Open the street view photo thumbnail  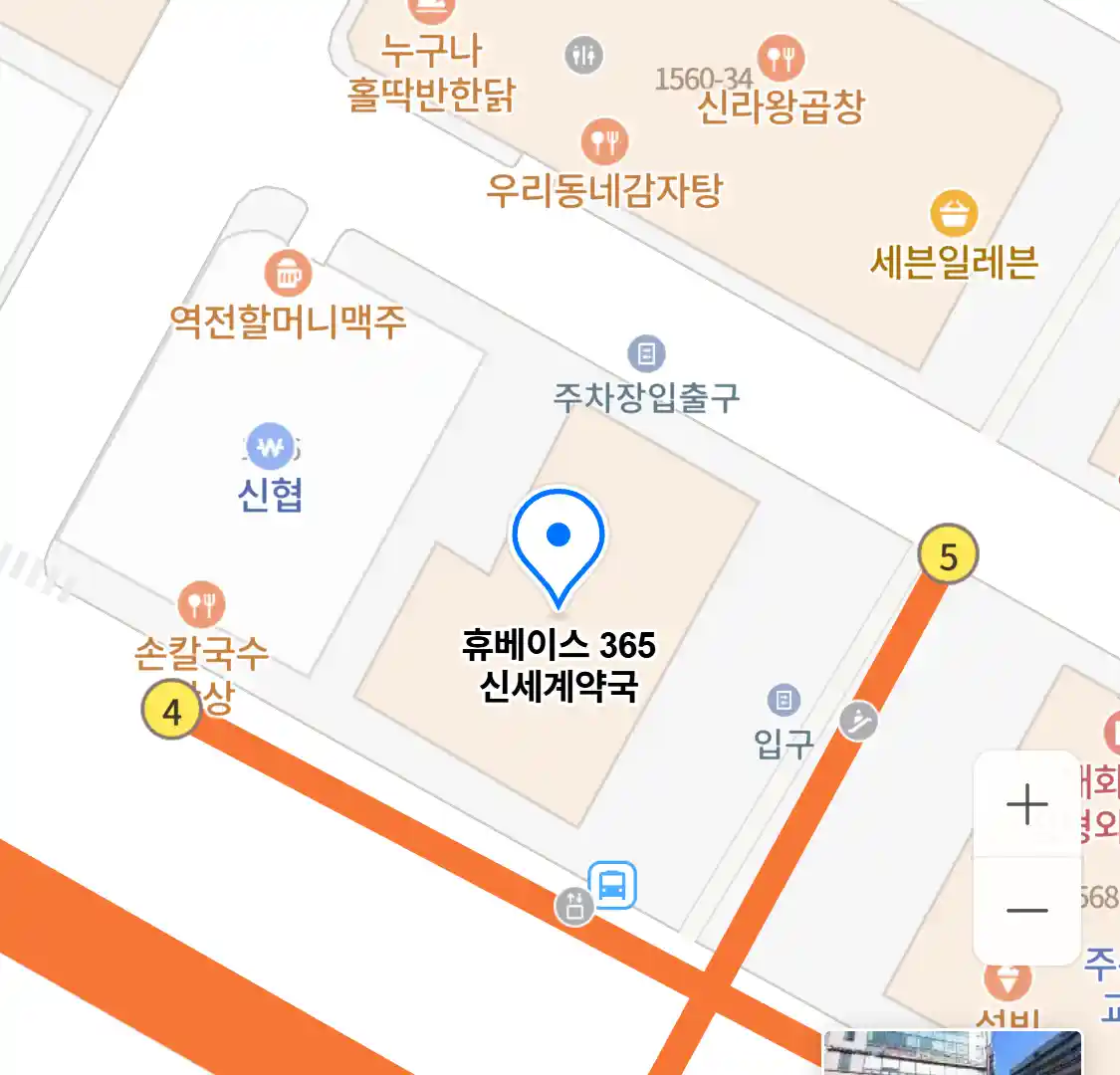[x=951, y=1053]
